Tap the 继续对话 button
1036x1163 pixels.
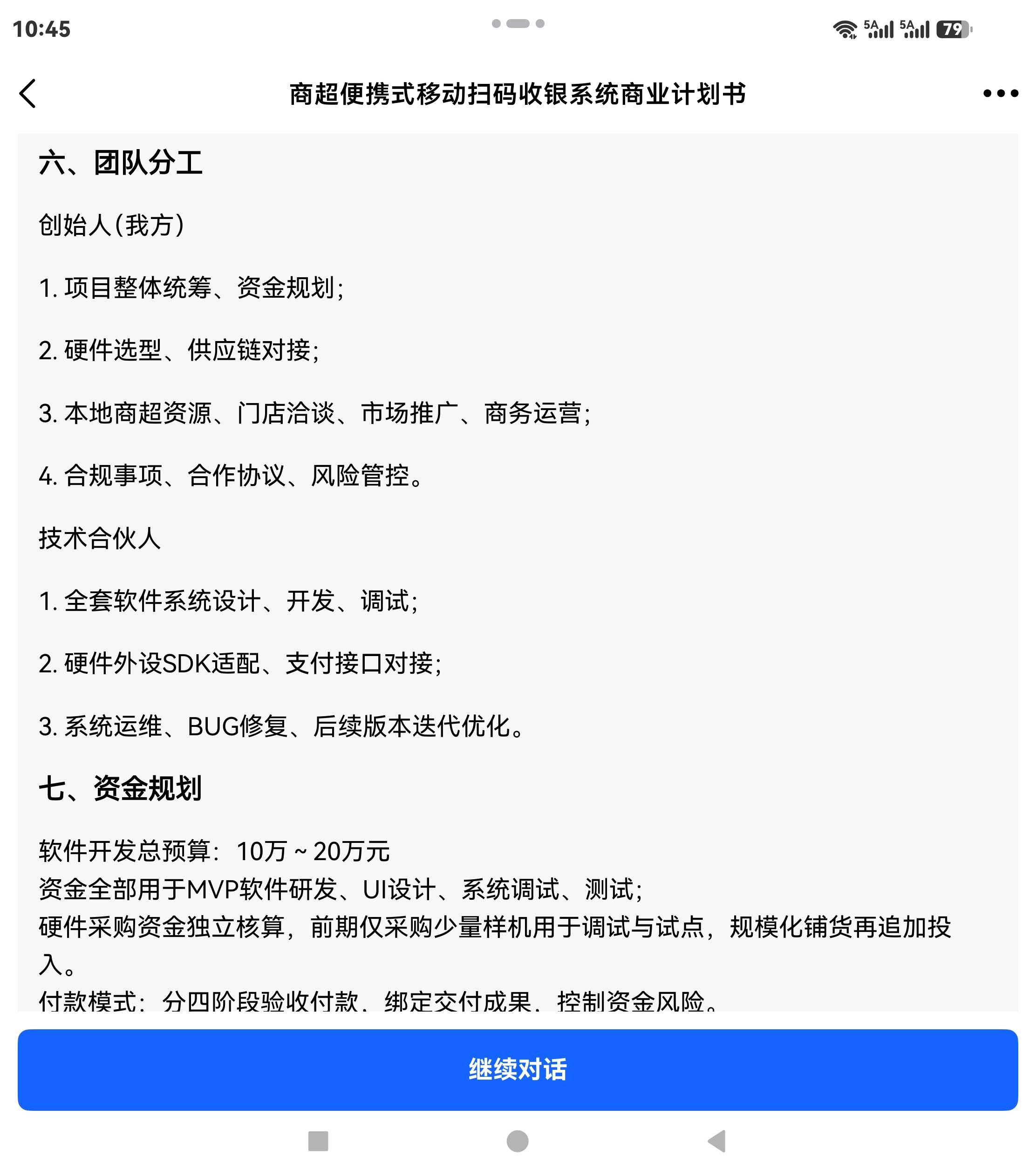coord(518,1069)
